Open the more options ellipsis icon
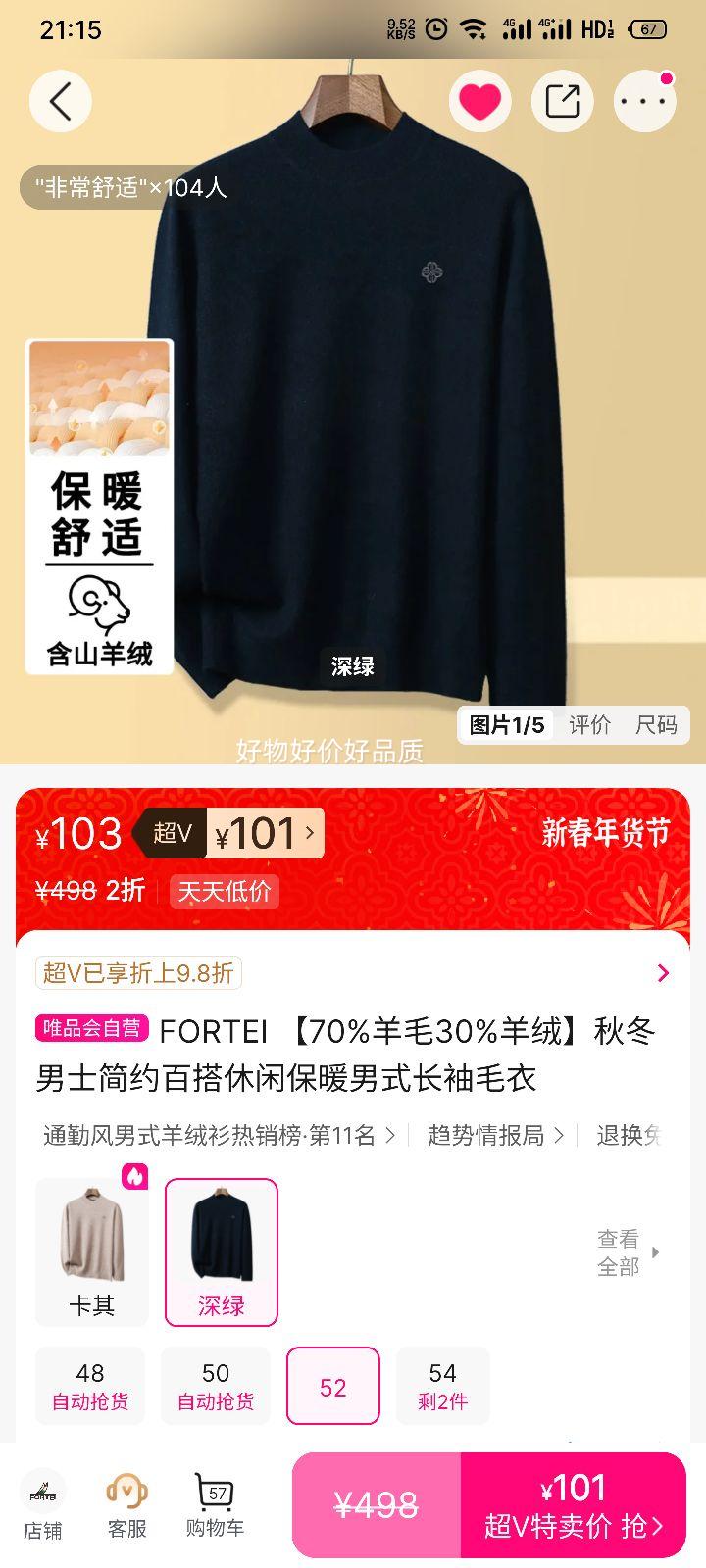 (x=644, y=101)
